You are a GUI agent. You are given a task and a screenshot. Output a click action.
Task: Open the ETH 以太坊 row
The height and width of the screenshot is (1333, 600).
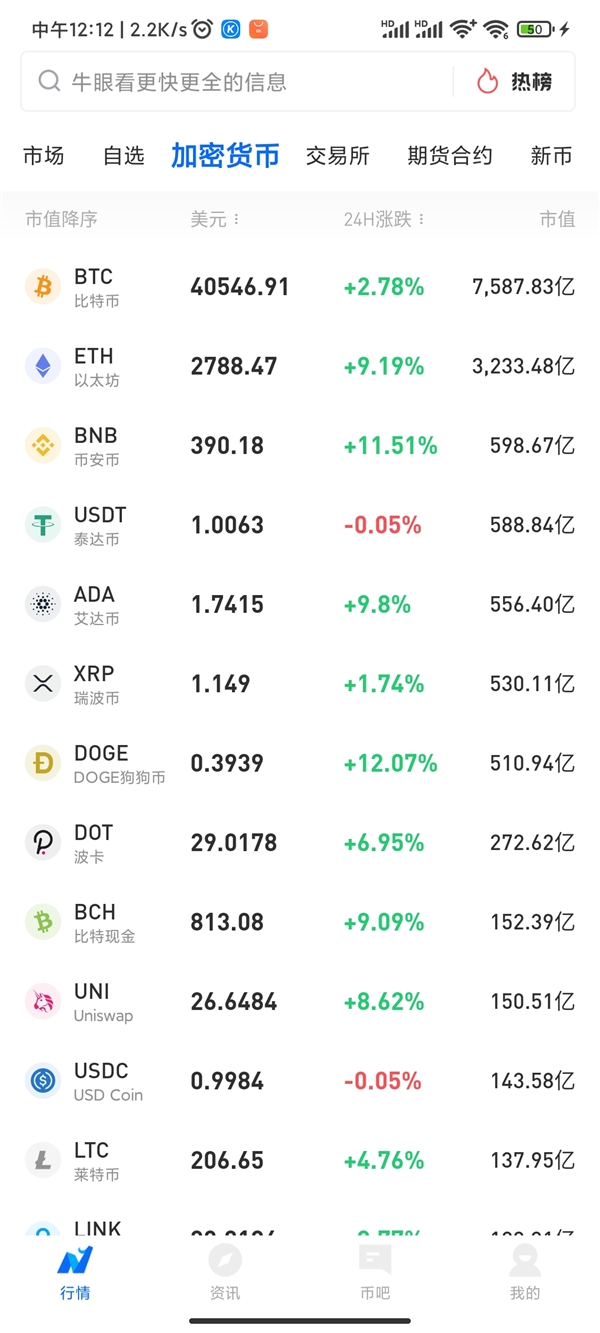(300, 366)
